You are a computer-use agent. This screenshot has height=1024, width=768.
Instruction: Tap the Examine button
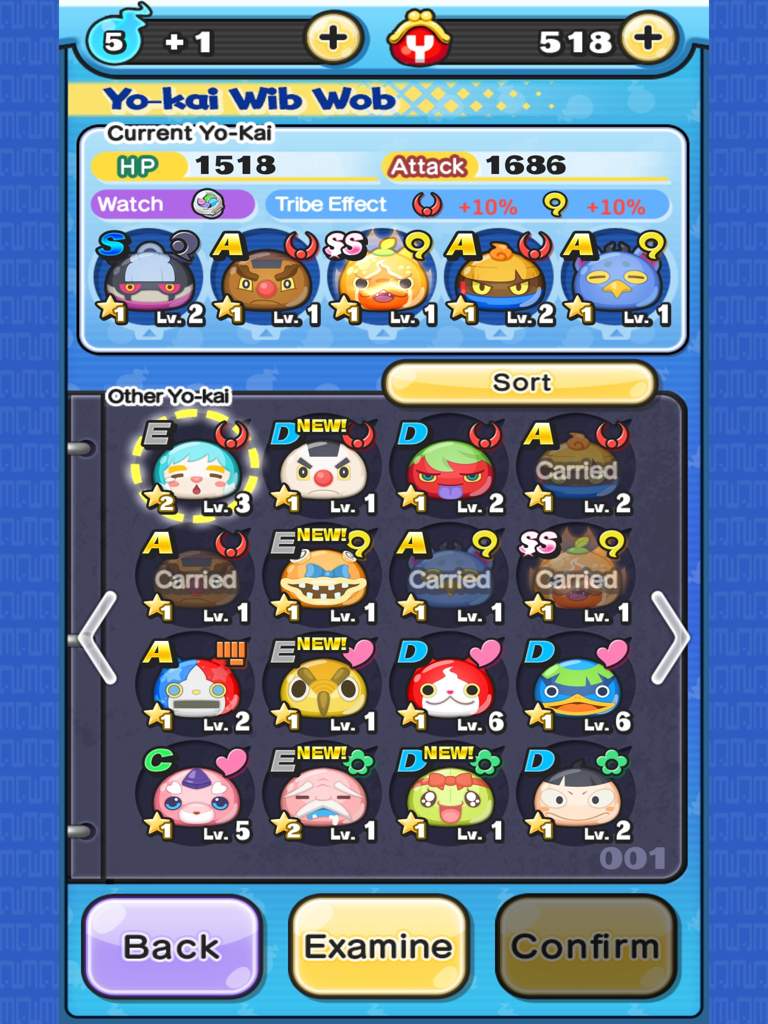tap(379, 945)
